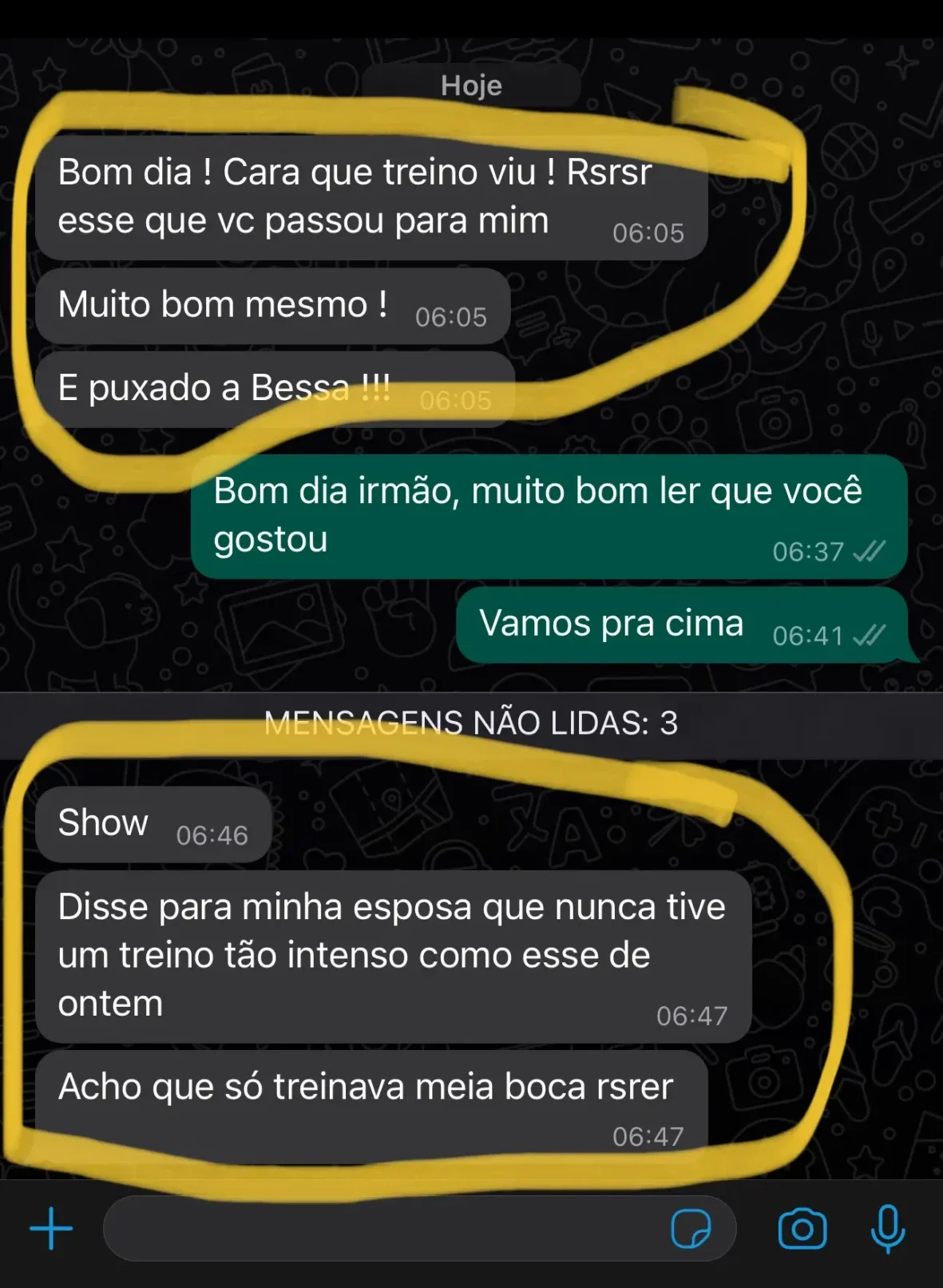Tap the microphone to record voice message
This screenshot has width=943, height=1288.
coord(887,1228)
